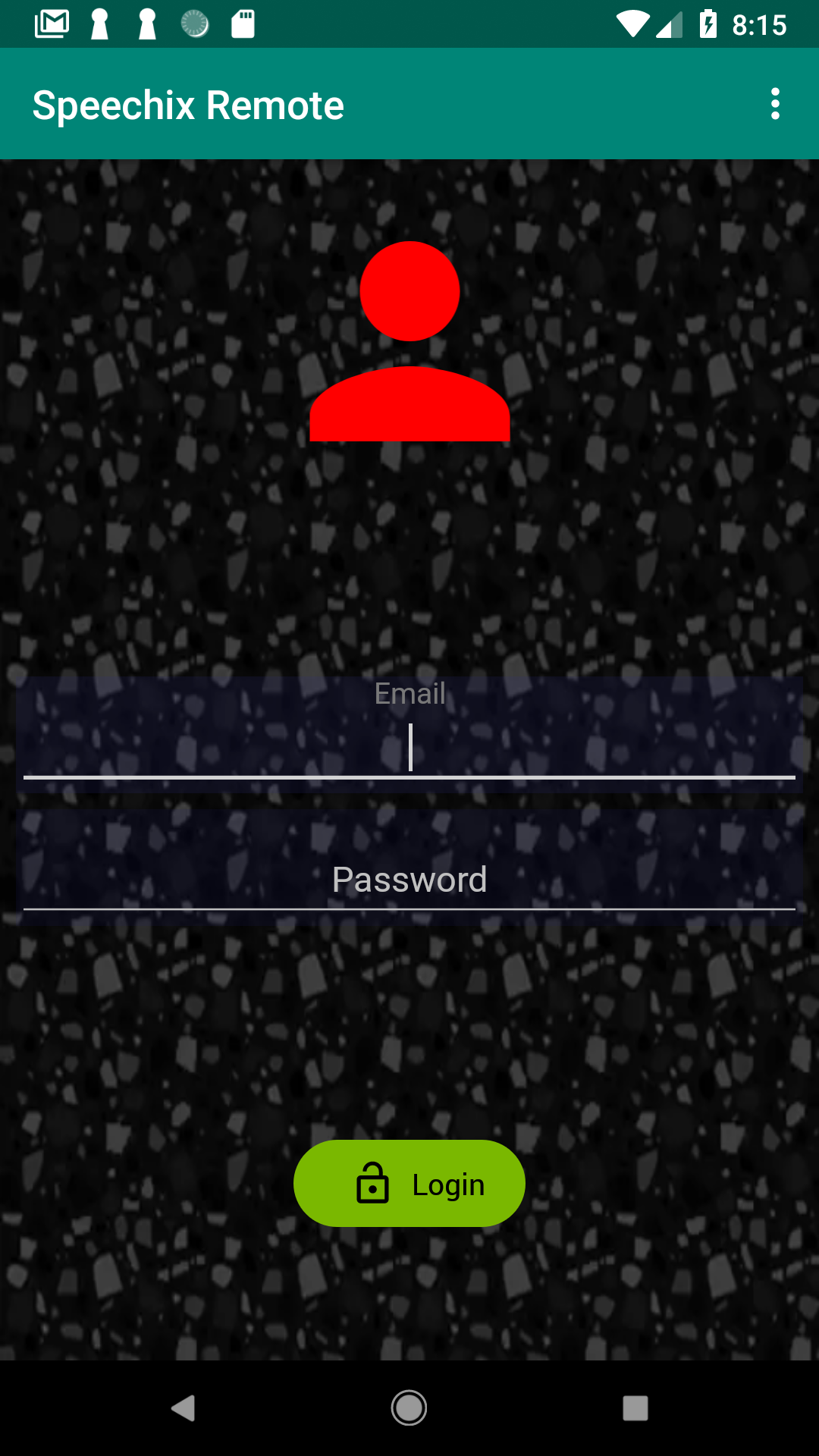Select the second keyhole notification icon
Viewport: 819px width, 1456px height.
[x=147, y=24]
